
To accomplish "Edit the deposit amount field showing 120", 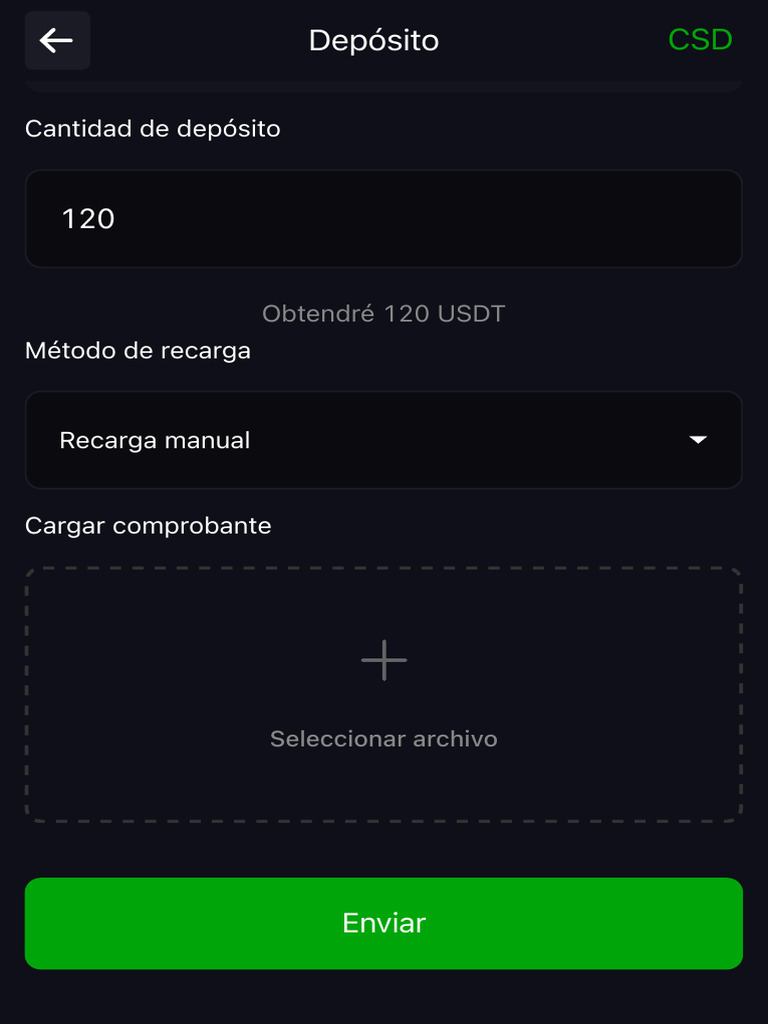I will point(383,218).
